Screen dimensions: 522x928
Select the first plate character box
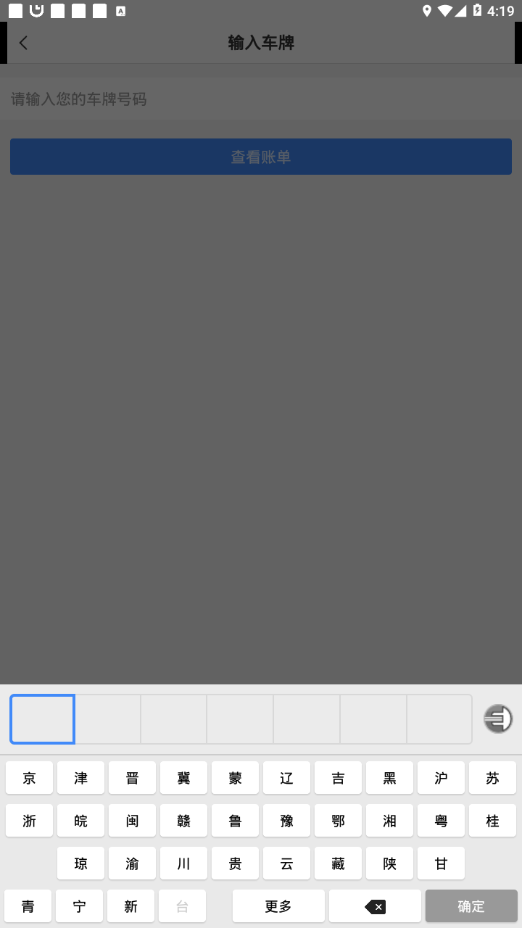[42, 719]
